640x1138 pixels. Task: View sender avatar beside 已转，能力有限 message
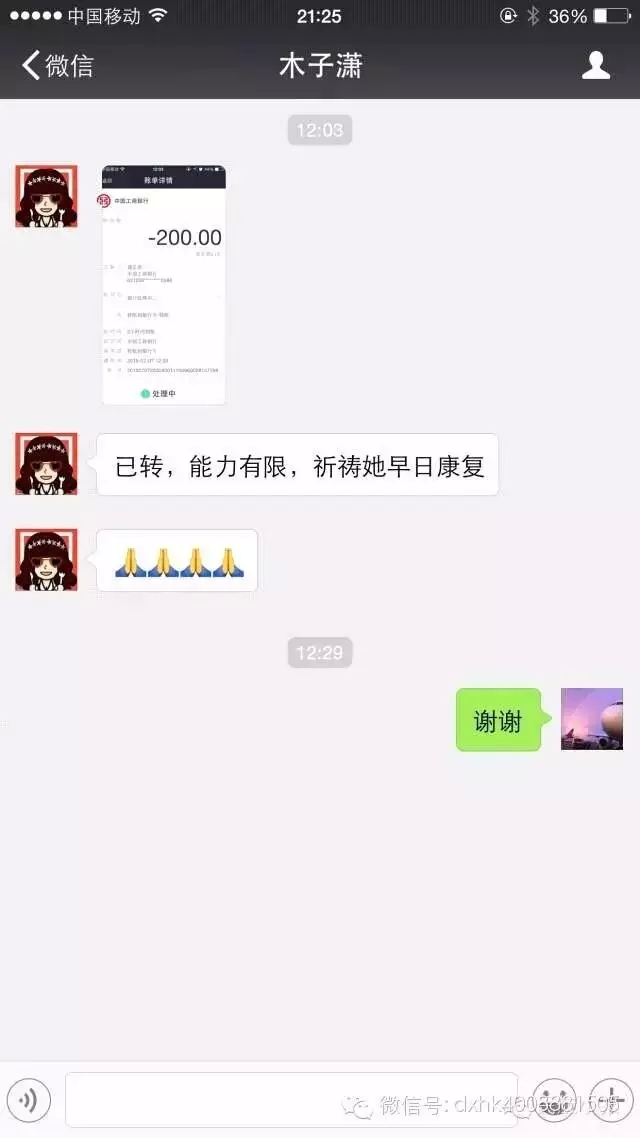point(46,464)
